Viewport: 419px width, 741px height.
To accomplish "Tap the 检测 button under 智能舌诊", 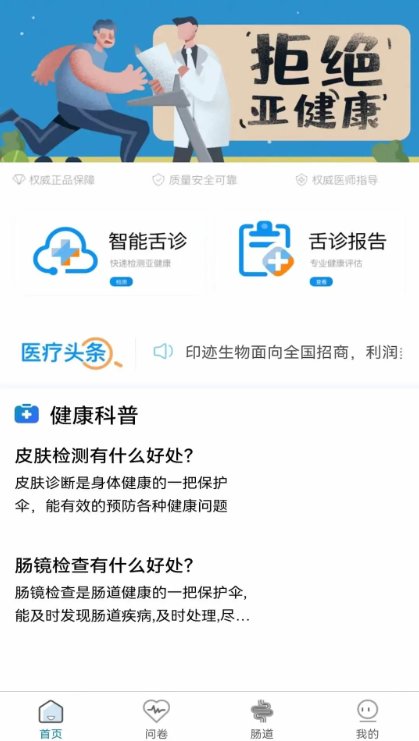I will pyautogui.click(x=121, y=282).
